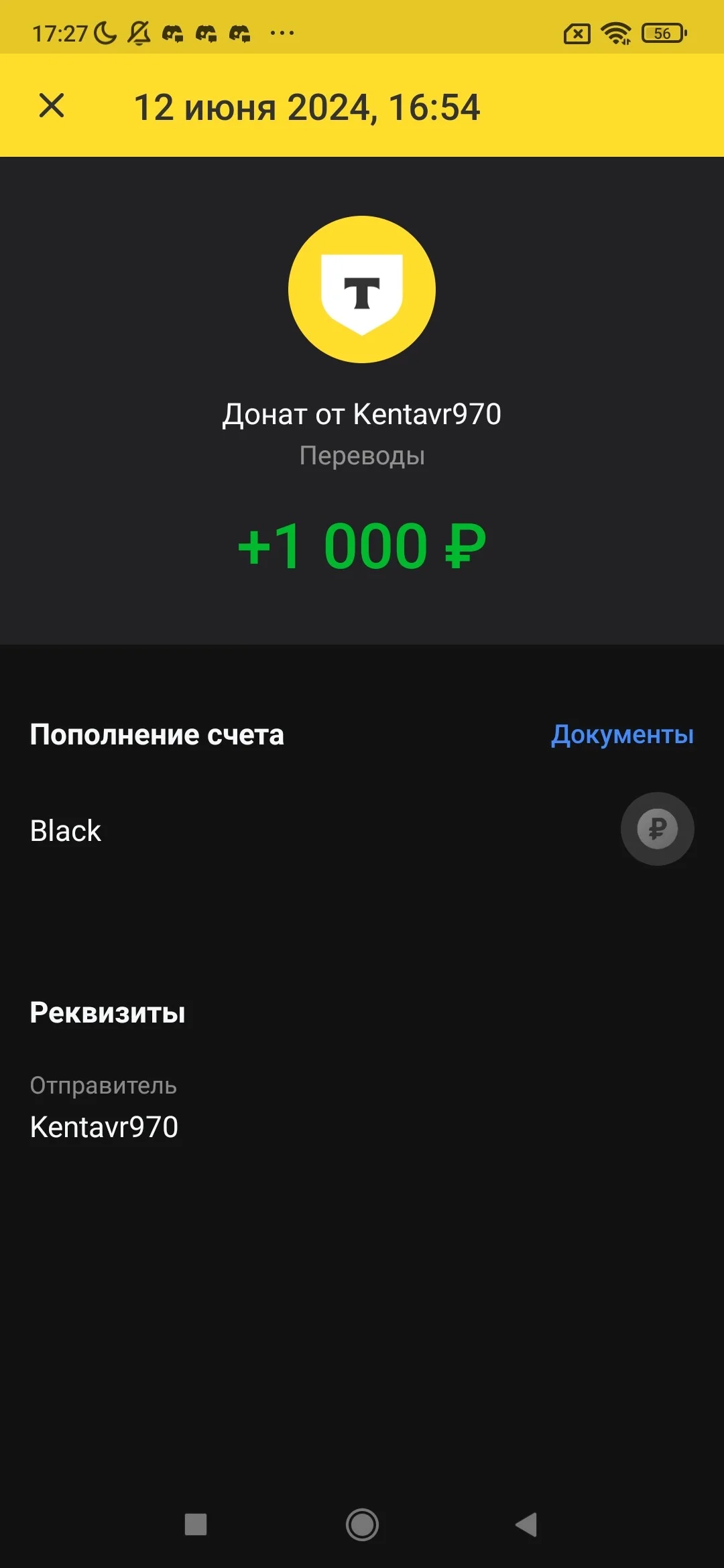Open the recent apps overview
Viewport: 724px width, 1568px height.
tap(196, 1525)
